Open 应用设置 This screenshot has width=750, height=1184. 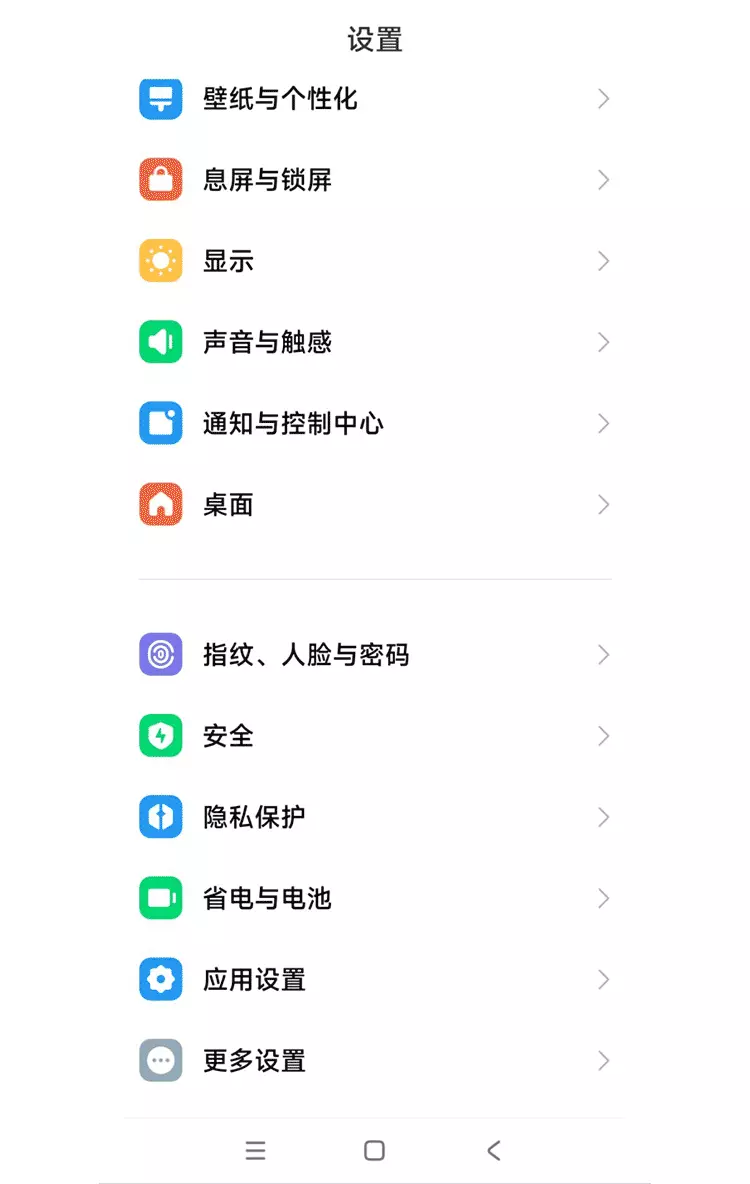pyautogui.click(x=375, y=979)
